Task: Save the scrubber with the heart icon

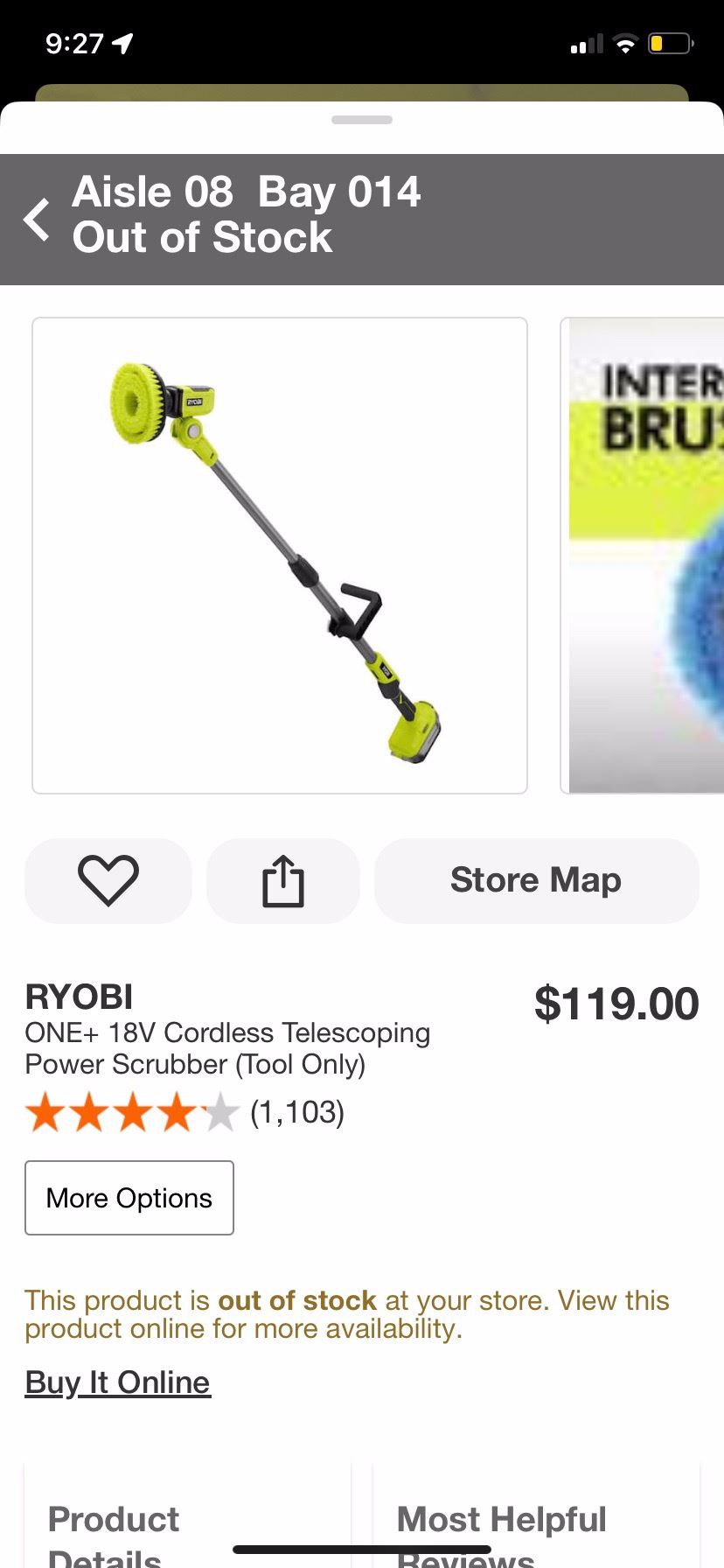Action: coord(108,880)
